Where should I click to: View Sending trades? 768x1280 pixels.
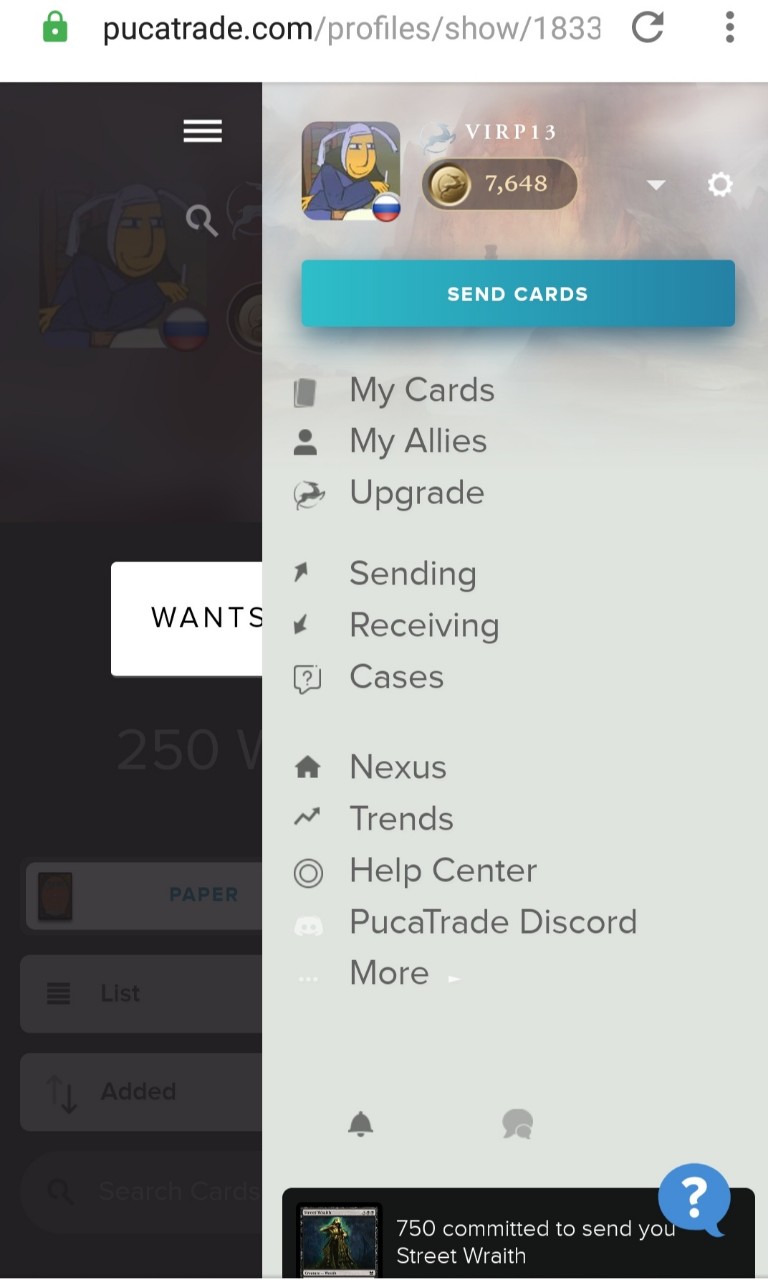[412, 574]
